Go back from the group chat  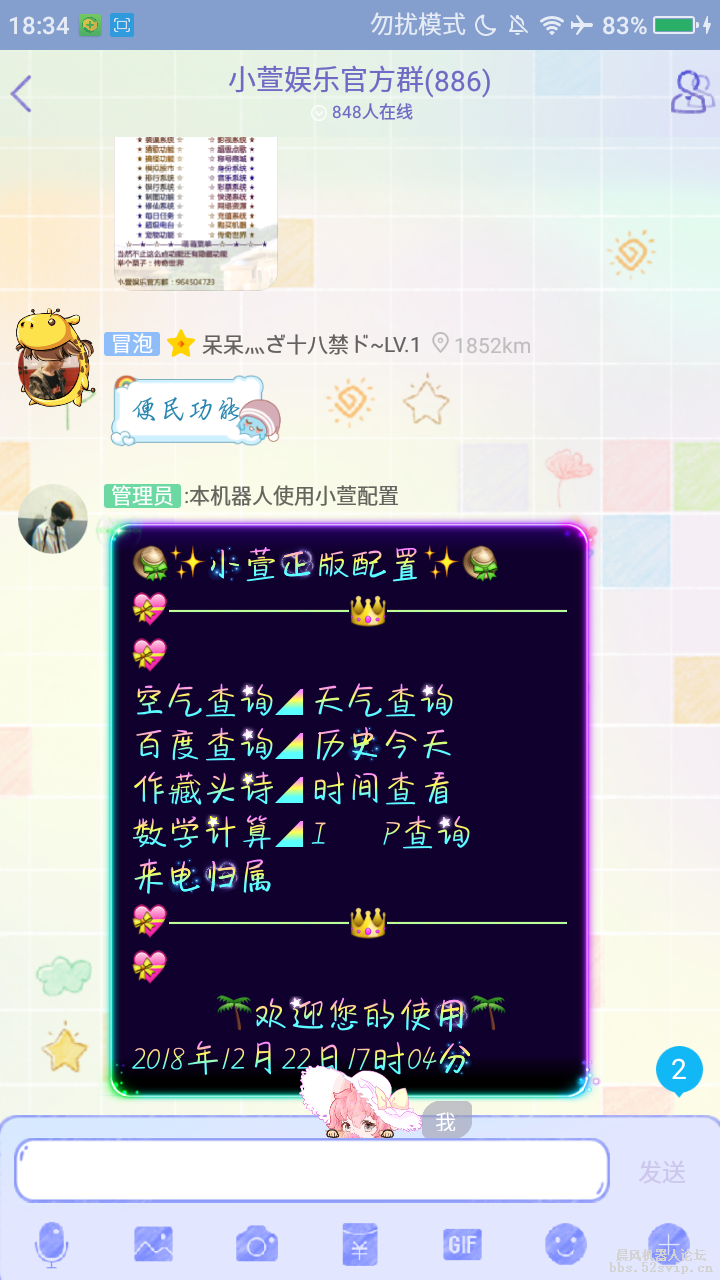coord(22,94)
